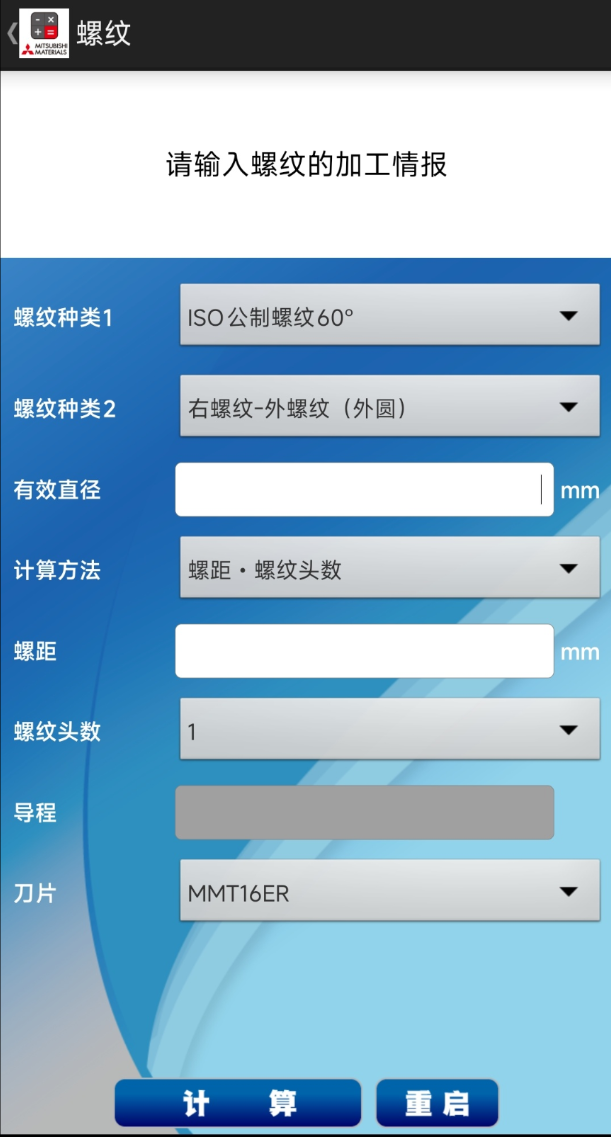Open the 螺纹种类1 dropdown (ISO公制螺纹60°)
611x1137 pixels.
click(389, 316)
